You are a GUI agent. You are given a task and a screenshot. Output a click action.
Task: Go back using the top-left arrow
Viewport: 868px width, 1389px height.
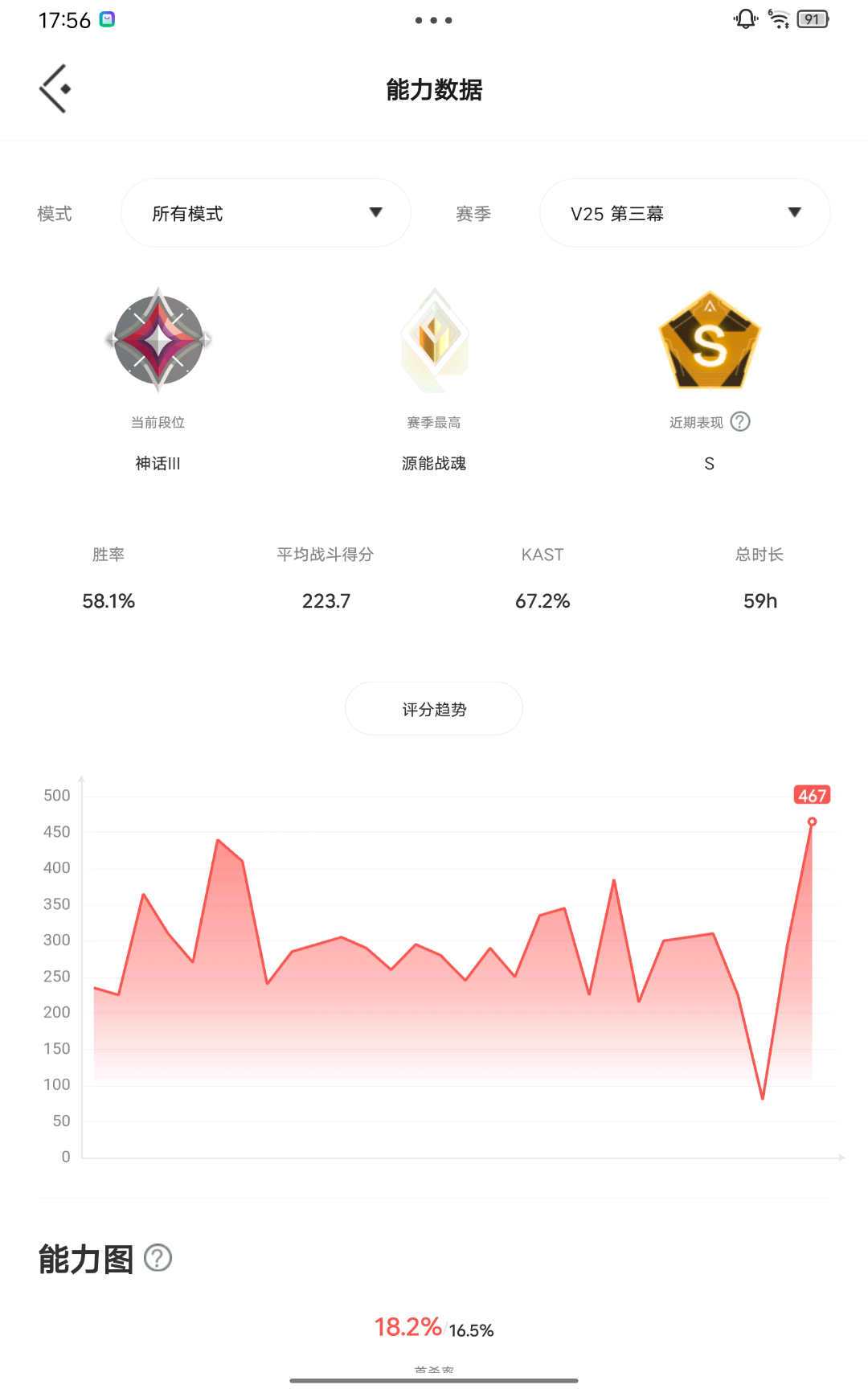(55, 88)
